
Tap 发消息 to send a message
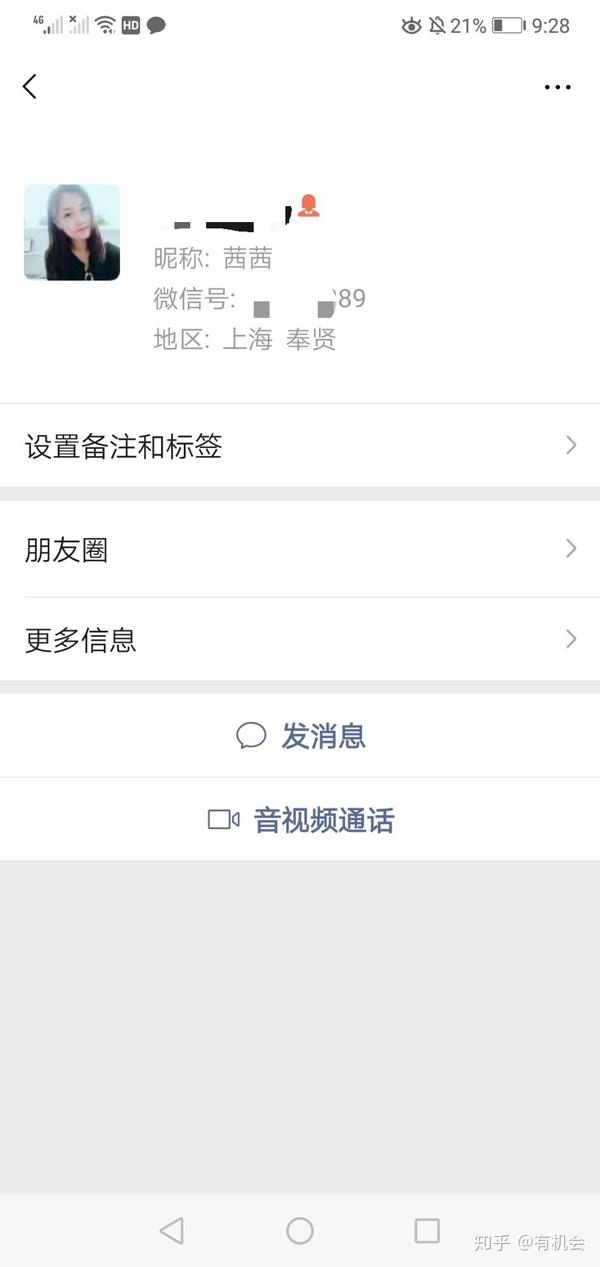point(300,736)
